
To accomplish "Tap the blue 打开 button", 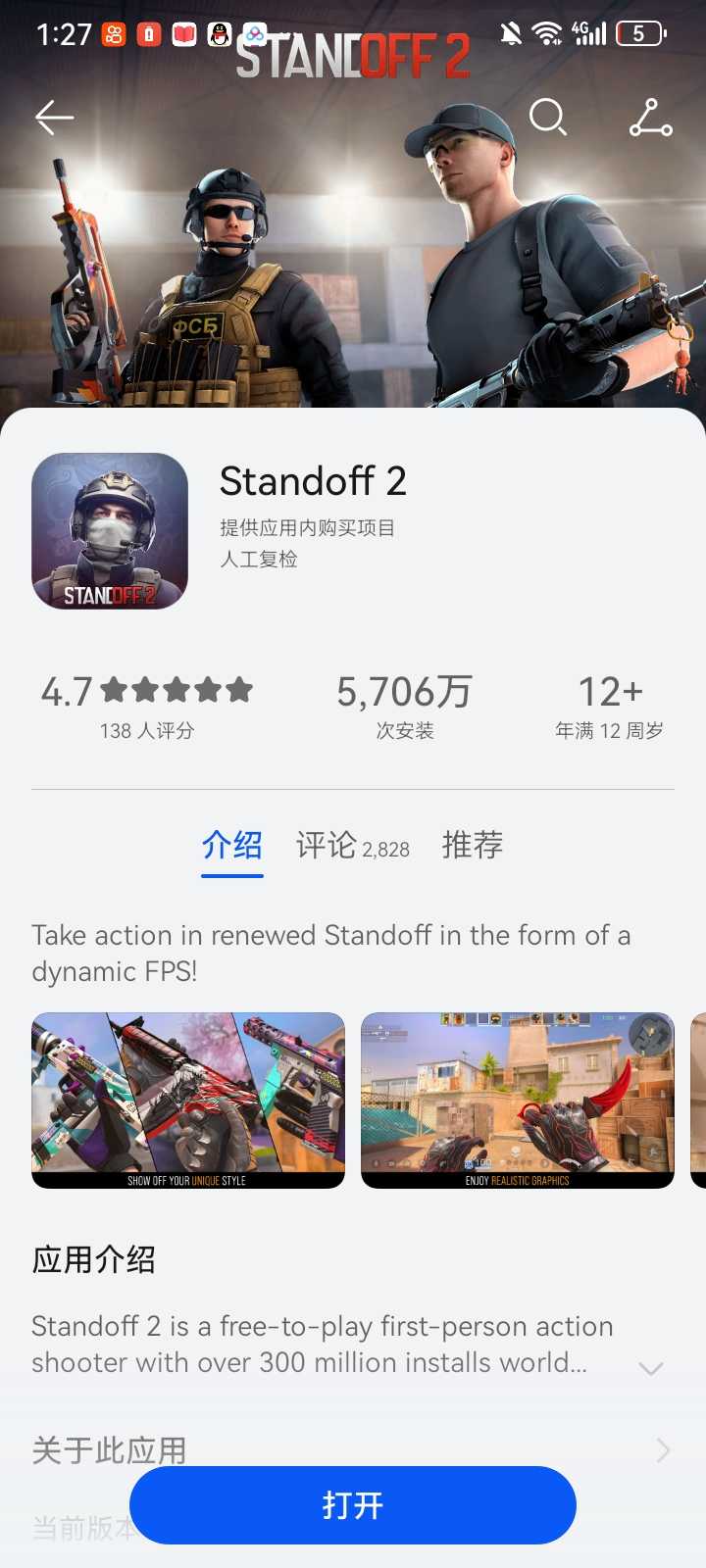I will tap(352, 1504).
